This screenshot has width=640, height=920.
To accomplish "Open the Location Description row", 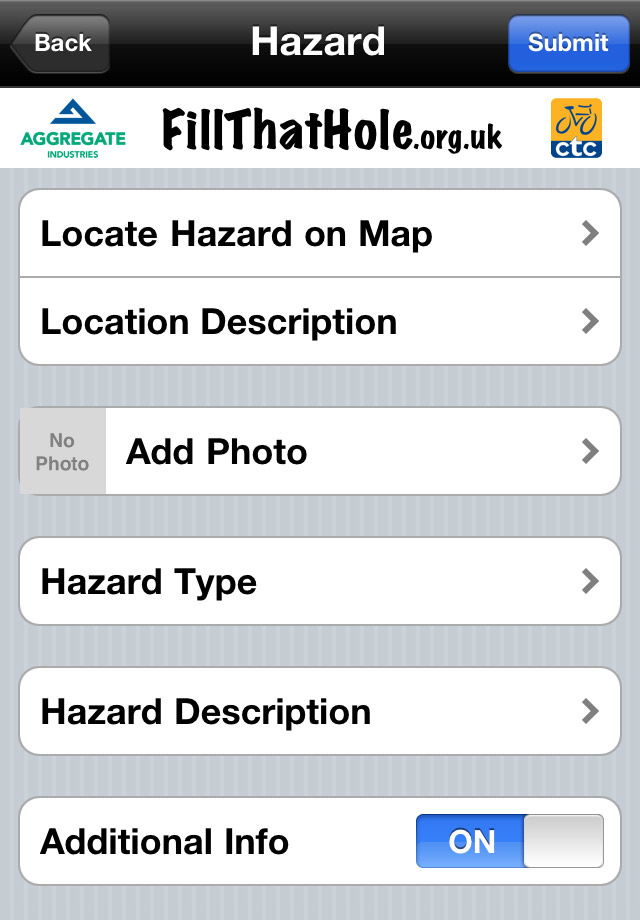I will (x=320, y=322).
